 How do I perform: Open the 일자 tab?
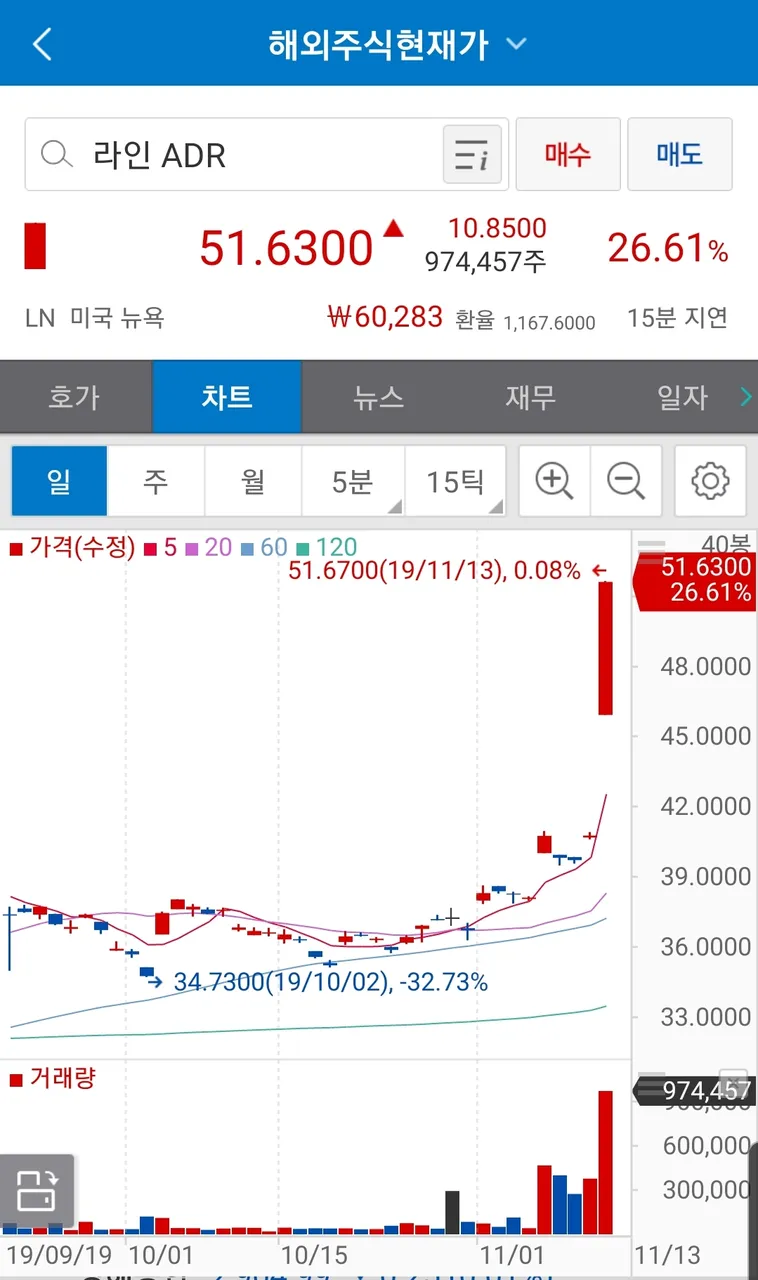point(682,397)
